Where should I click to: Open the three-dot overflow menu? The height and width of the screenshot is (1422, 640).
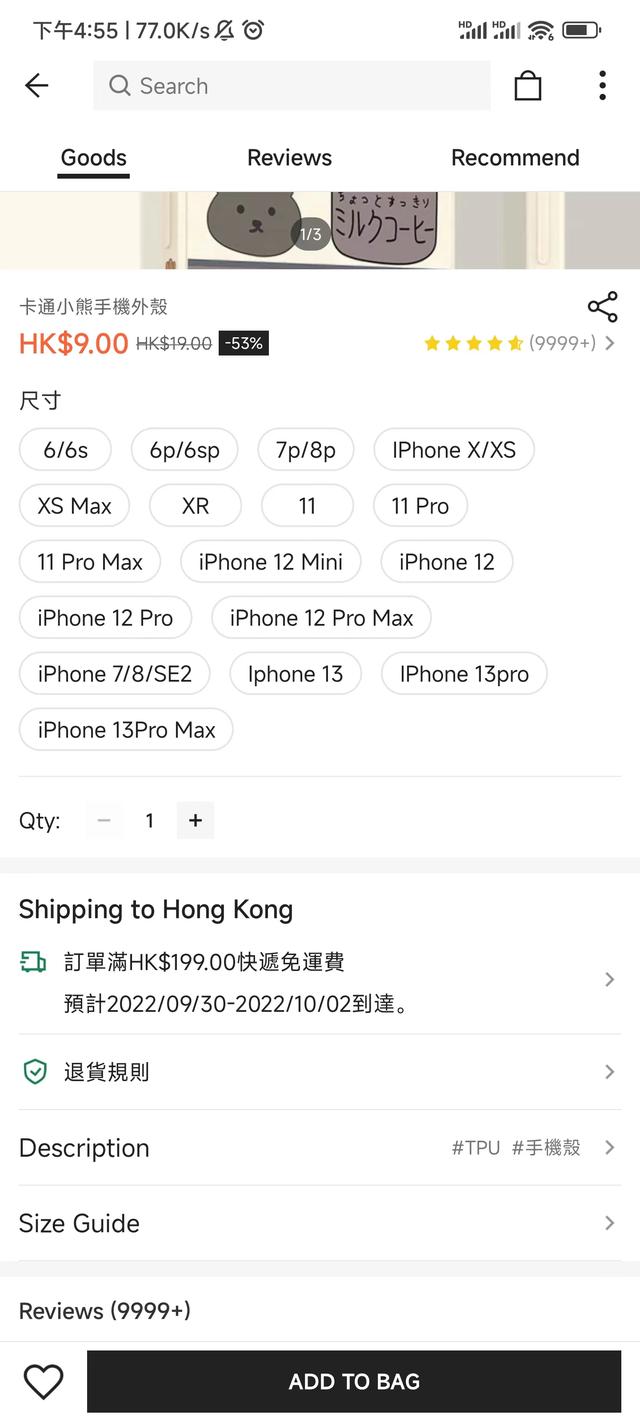tap(602, 86)
